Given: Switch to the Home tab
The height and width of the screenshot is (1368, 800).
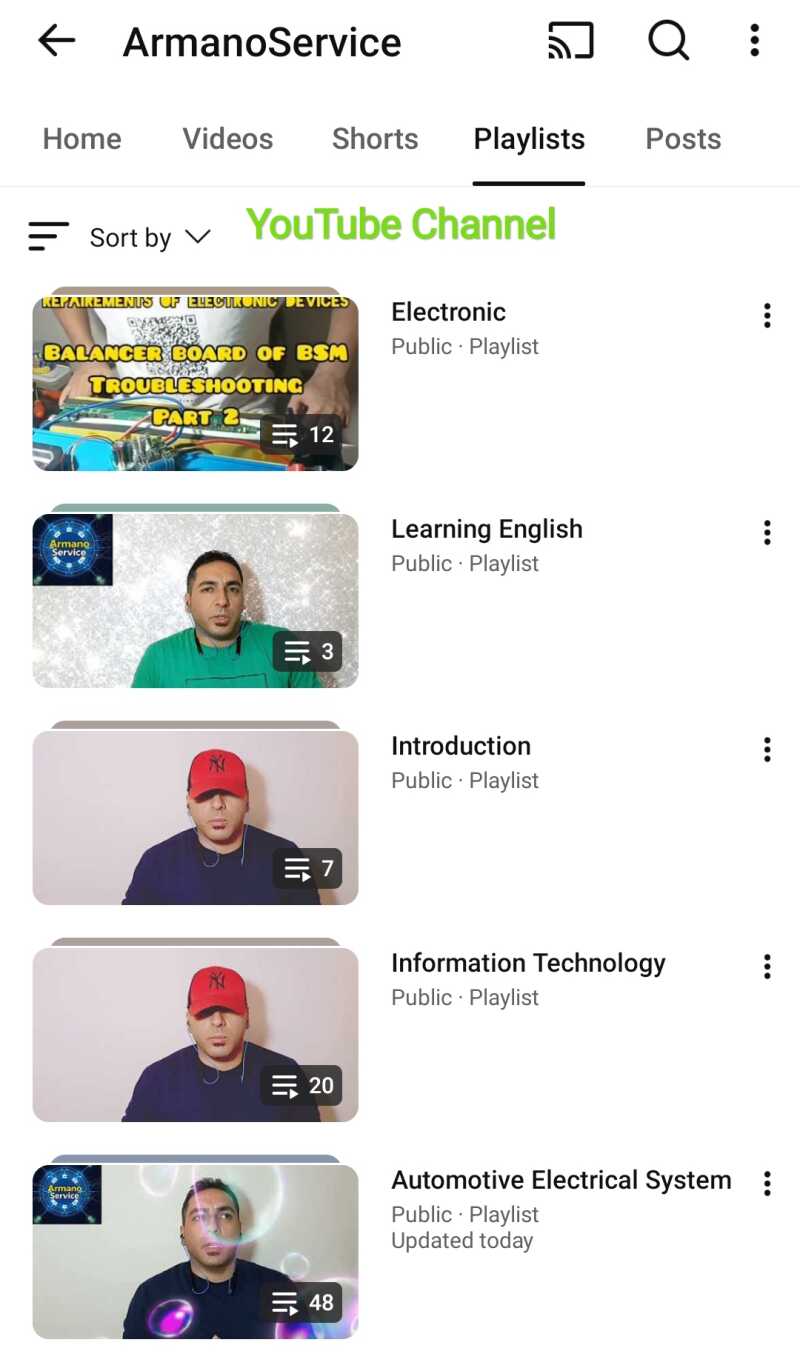Looking at the screenshot, I should 82,139.
